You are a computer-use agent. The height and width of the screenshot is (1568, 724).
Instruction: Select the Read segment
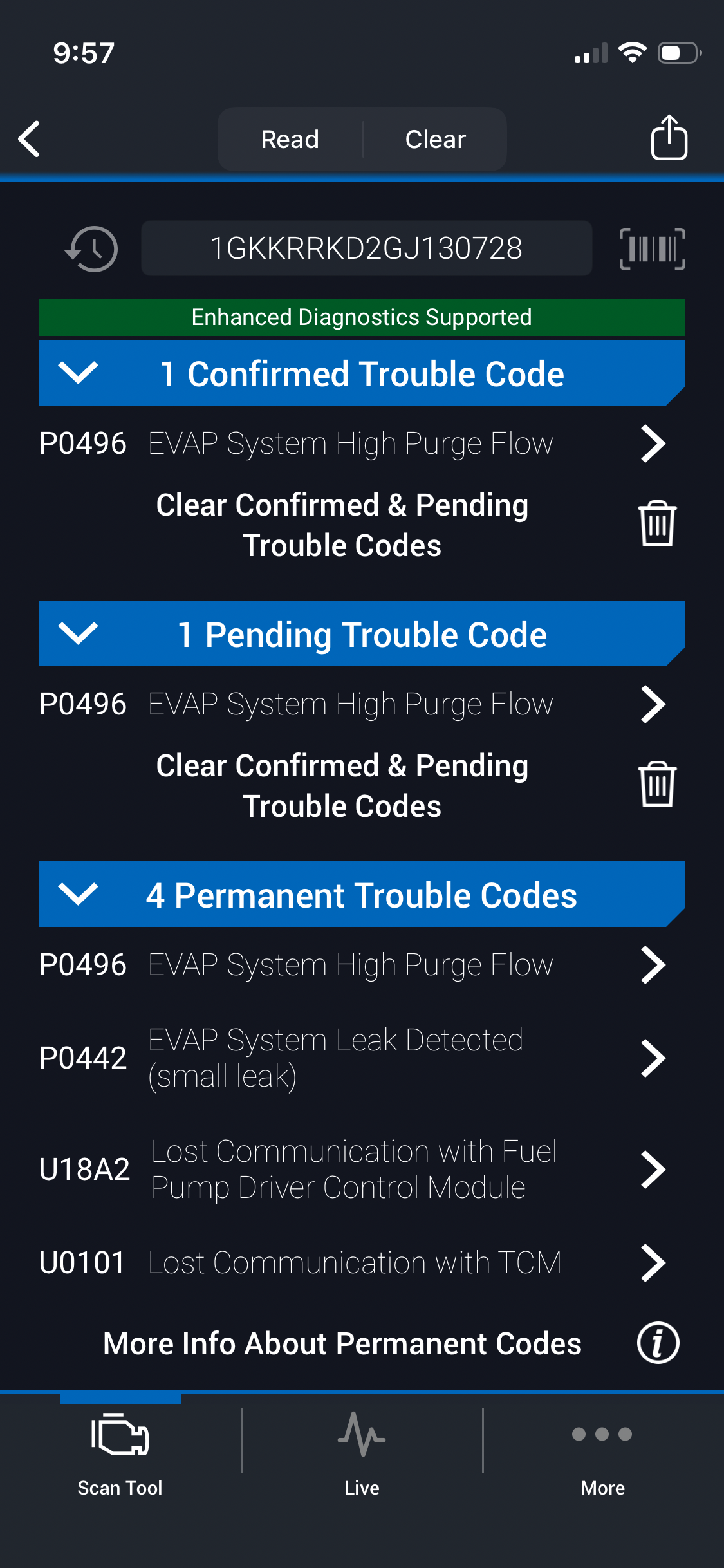[x=290, y=140]
